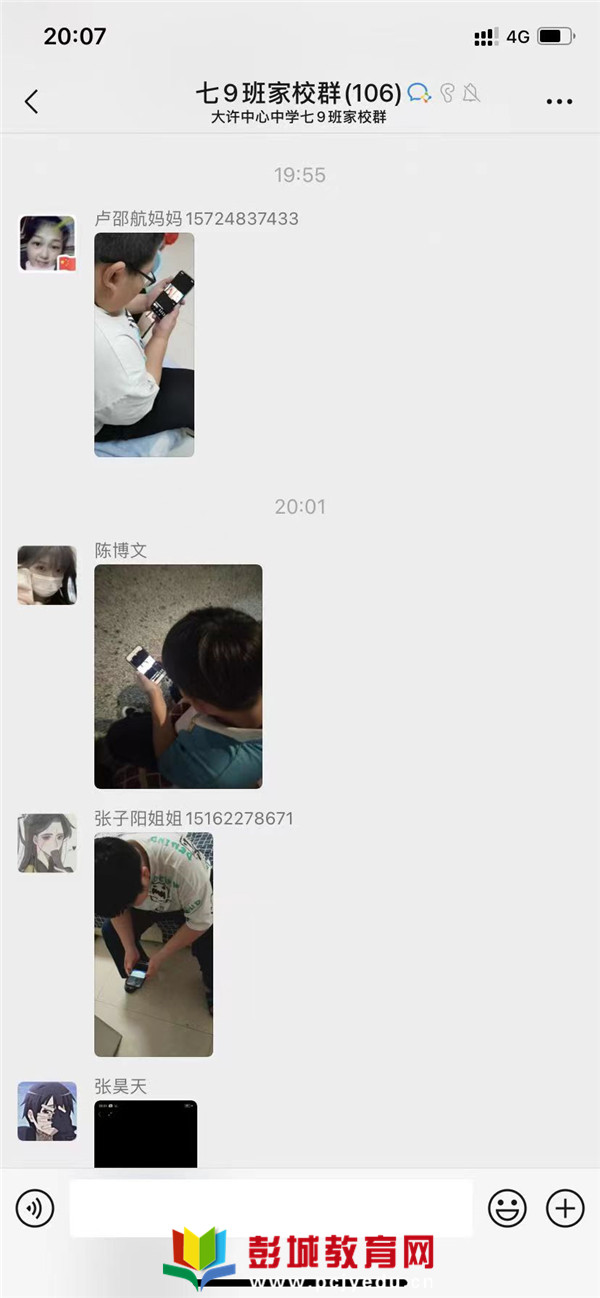Open photo sent by 卢邵航妈妈
Screen dimensions: 600x1298
(x=144, y=345)
